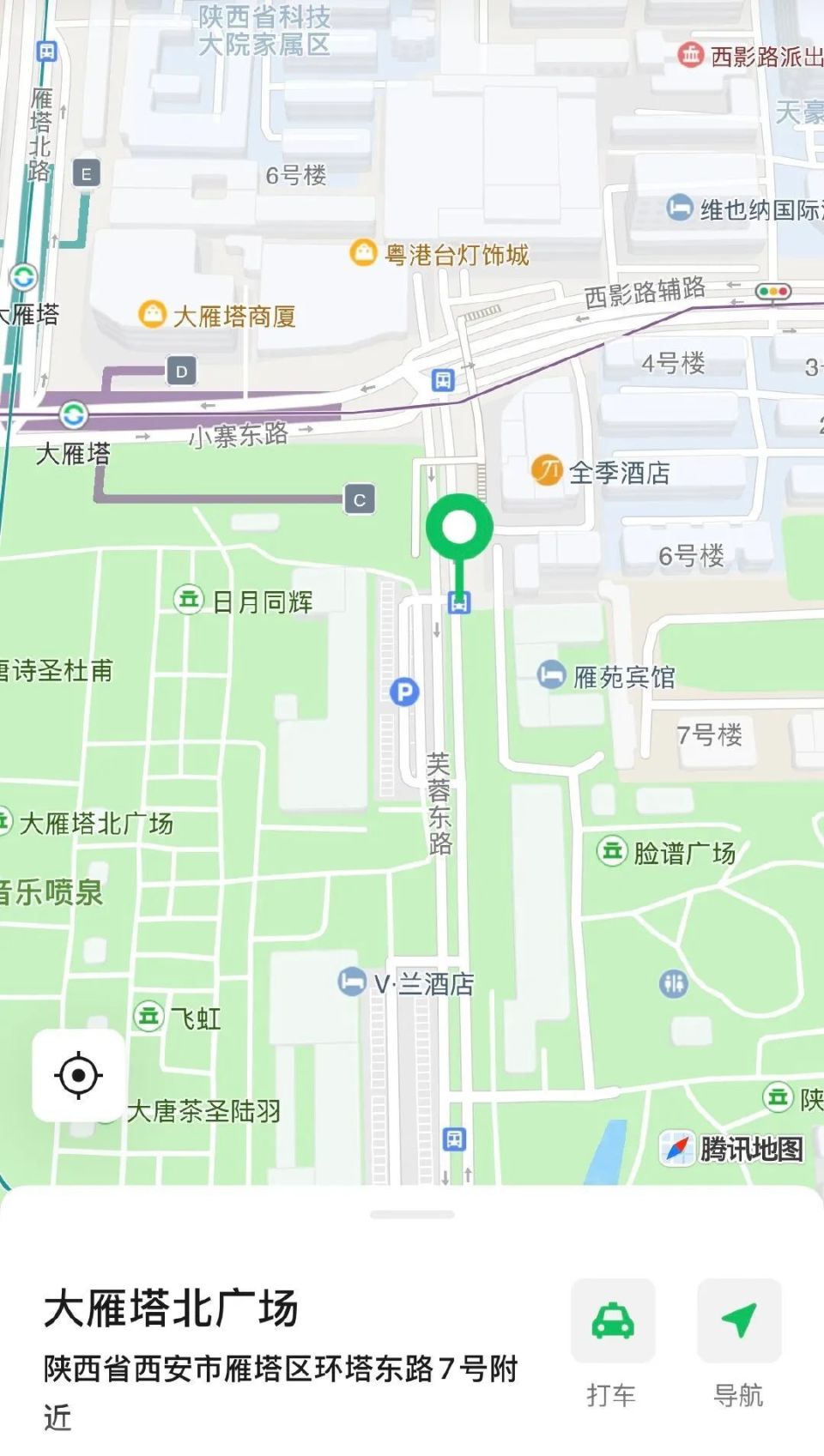The image size is (824, 1456).
Task: Click the 大雁塔 metro interchange circle icon
Action: click(75, 414)
